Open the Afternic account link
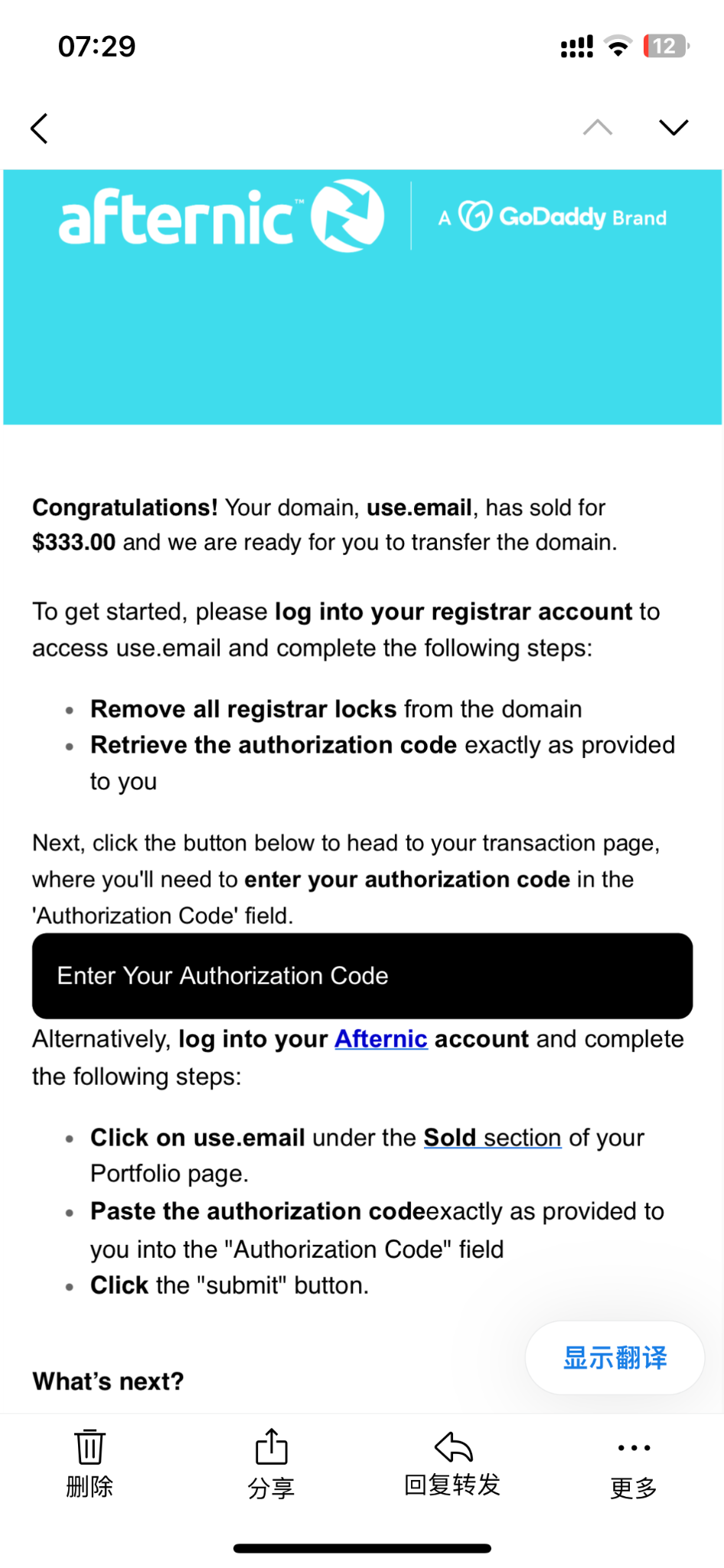This screenshot has width=724, height=1568. (x=380, y=1039)
